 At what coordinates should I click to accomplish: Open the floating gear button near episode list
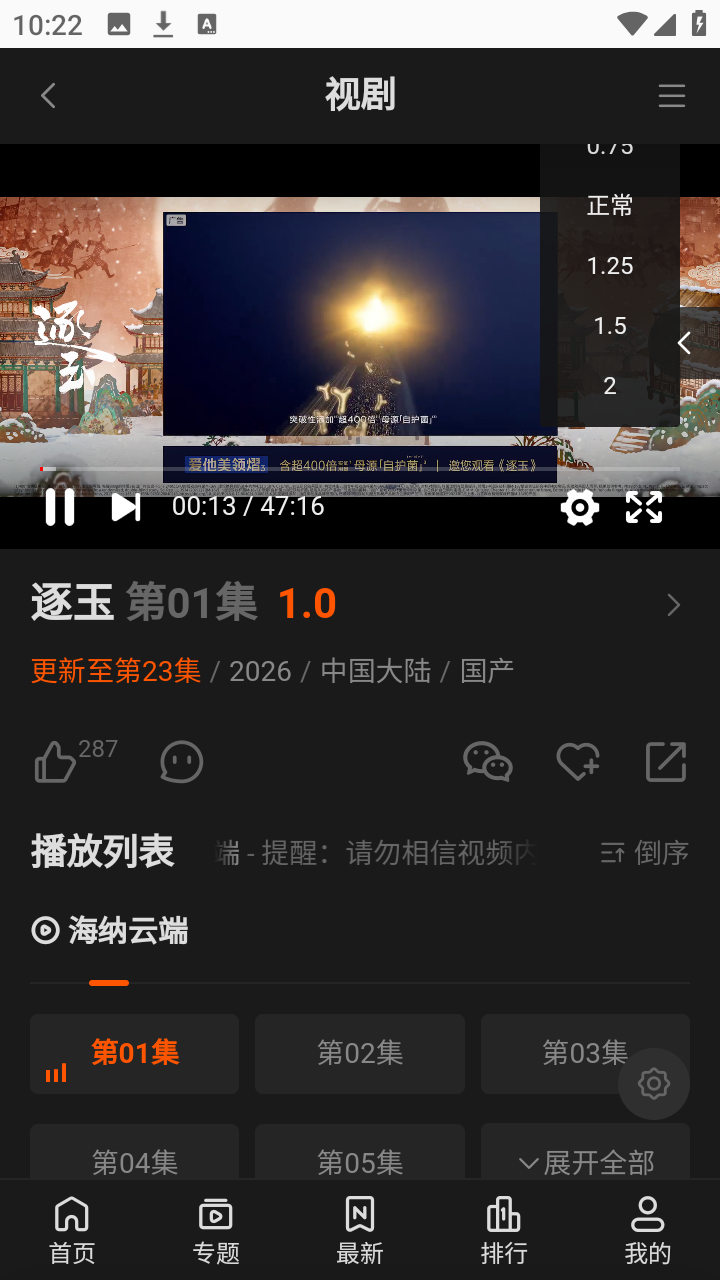[x=653, y=1083]
